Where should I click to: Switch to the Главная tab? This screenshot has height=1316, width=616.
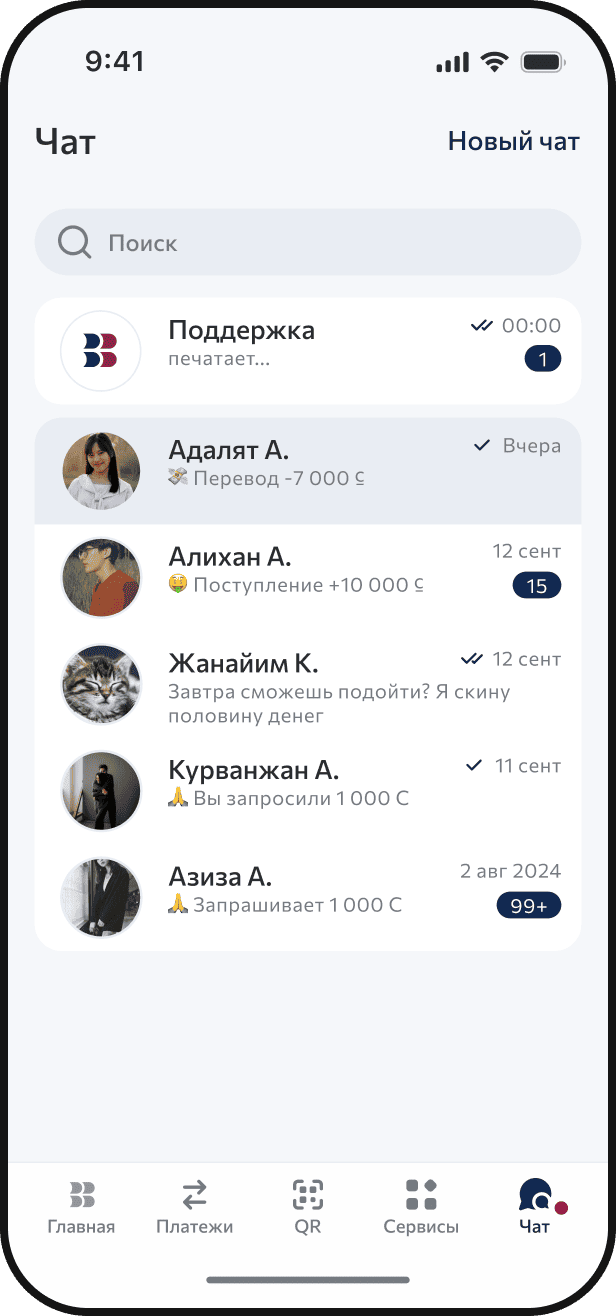(82, 1206)
